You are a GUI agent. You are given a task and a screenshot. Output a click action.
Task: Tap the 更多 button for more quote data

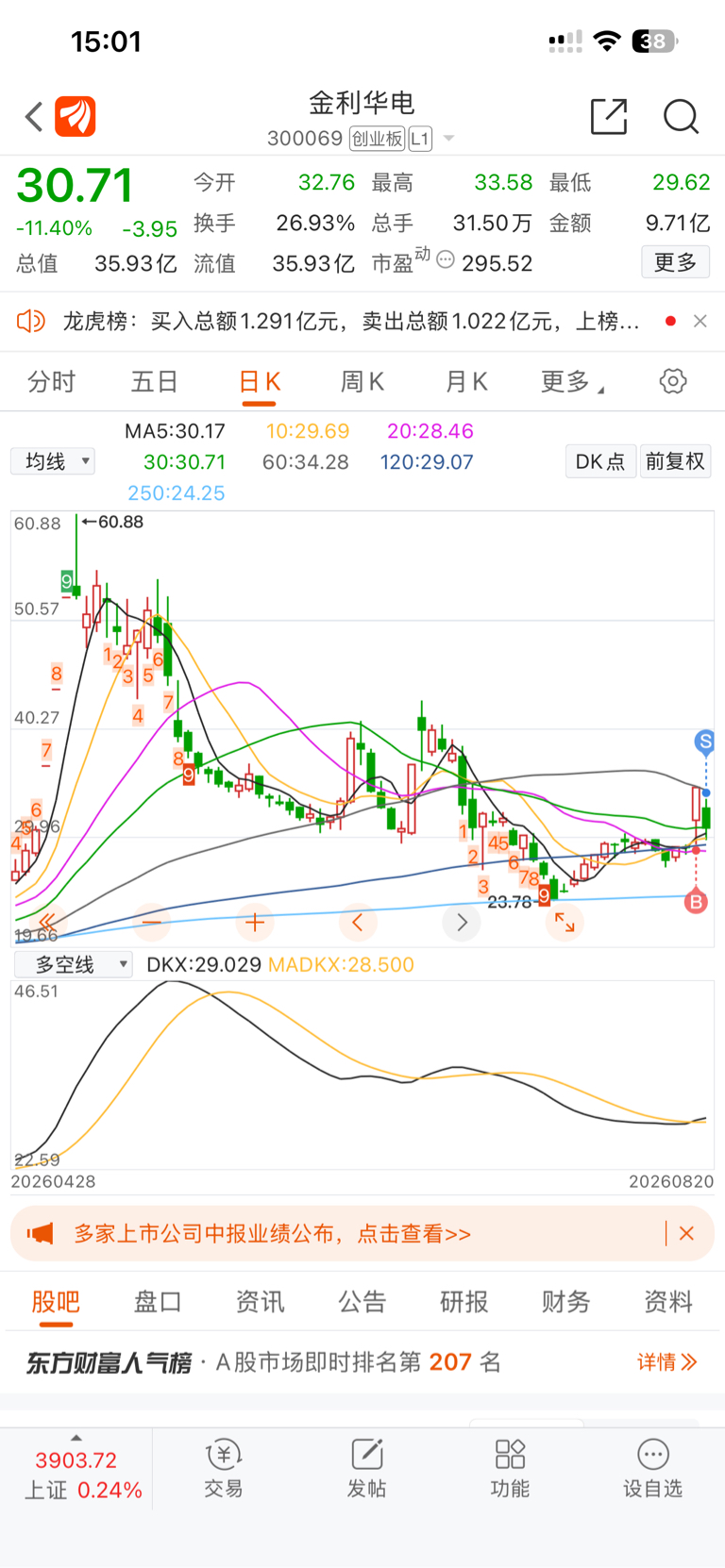tap(675, 262)
